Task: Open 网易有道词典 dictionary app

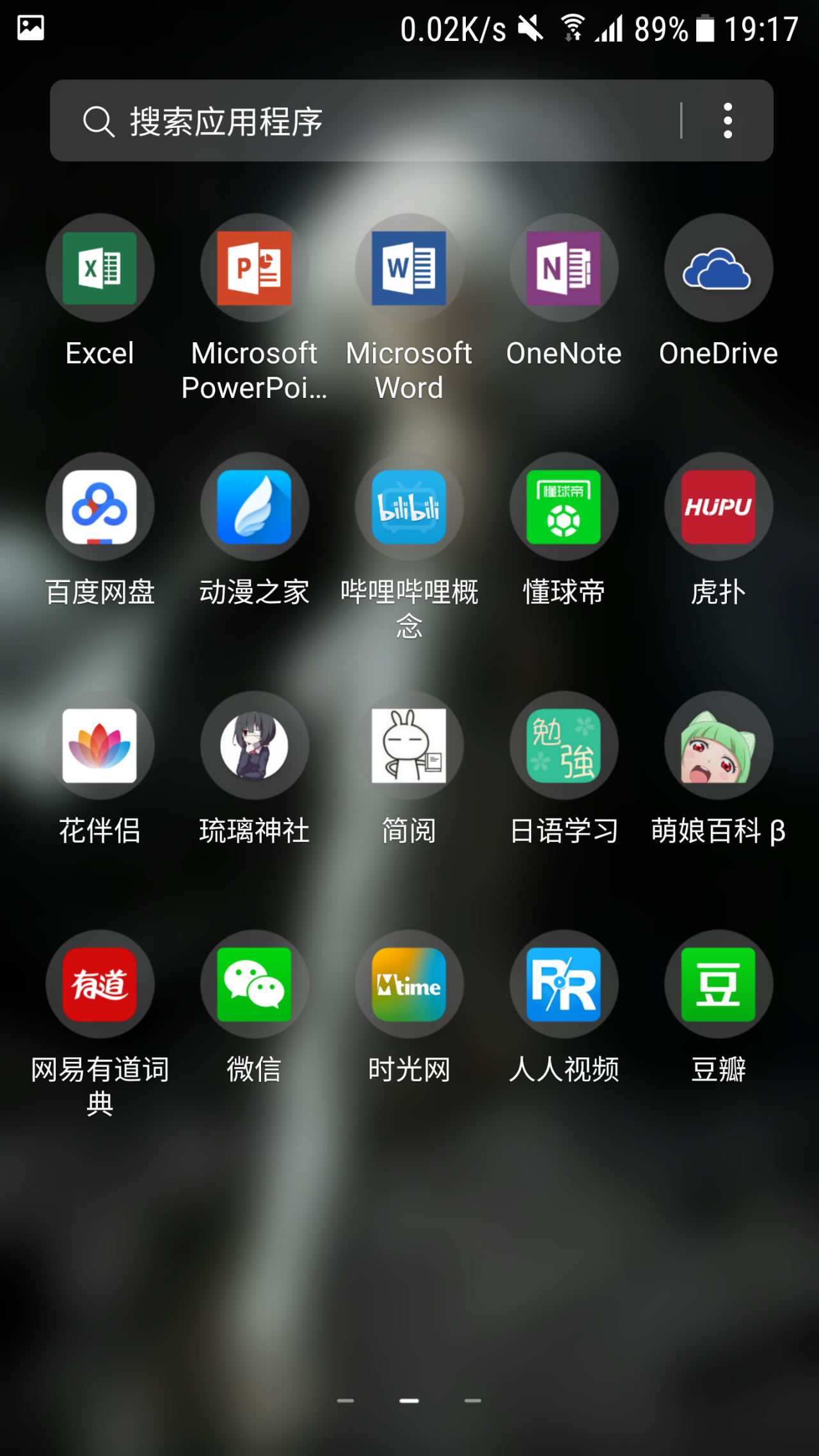Action: (x=100, y=985)
